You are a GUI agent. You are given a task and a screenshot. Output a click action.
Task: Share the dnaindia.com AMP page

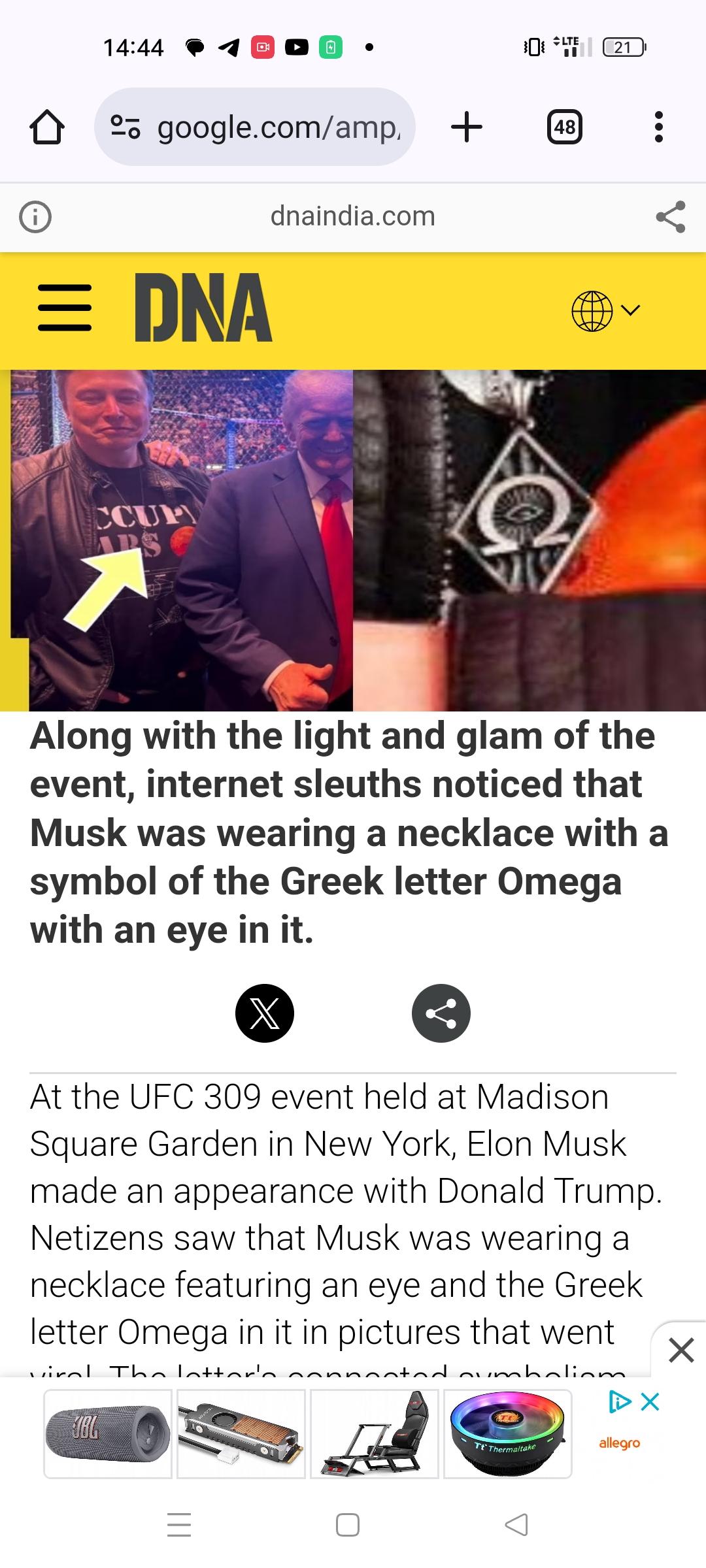point(670,217)
